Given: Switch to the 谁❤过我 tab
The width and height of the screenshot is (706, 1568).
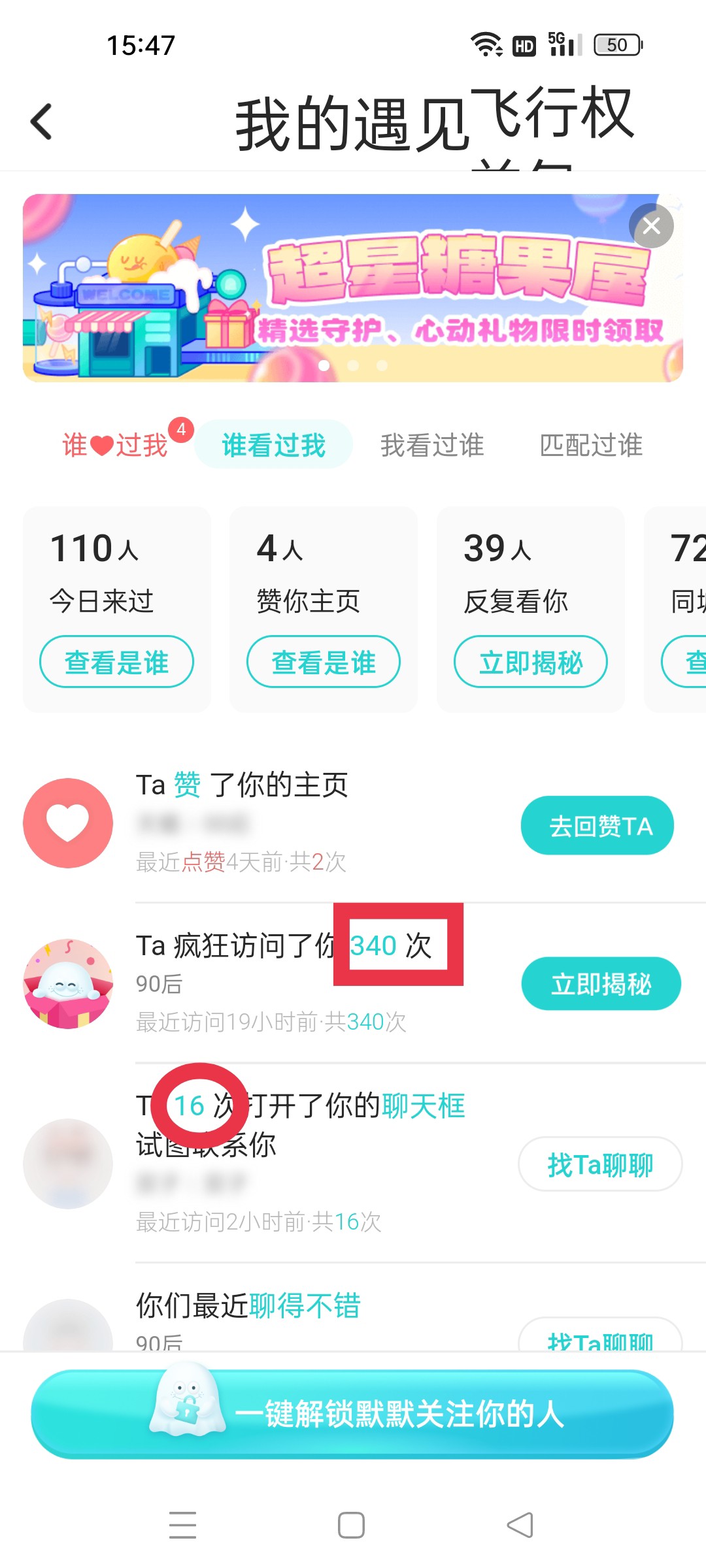Looking at the screenshot, I should (x=115, y=445).
